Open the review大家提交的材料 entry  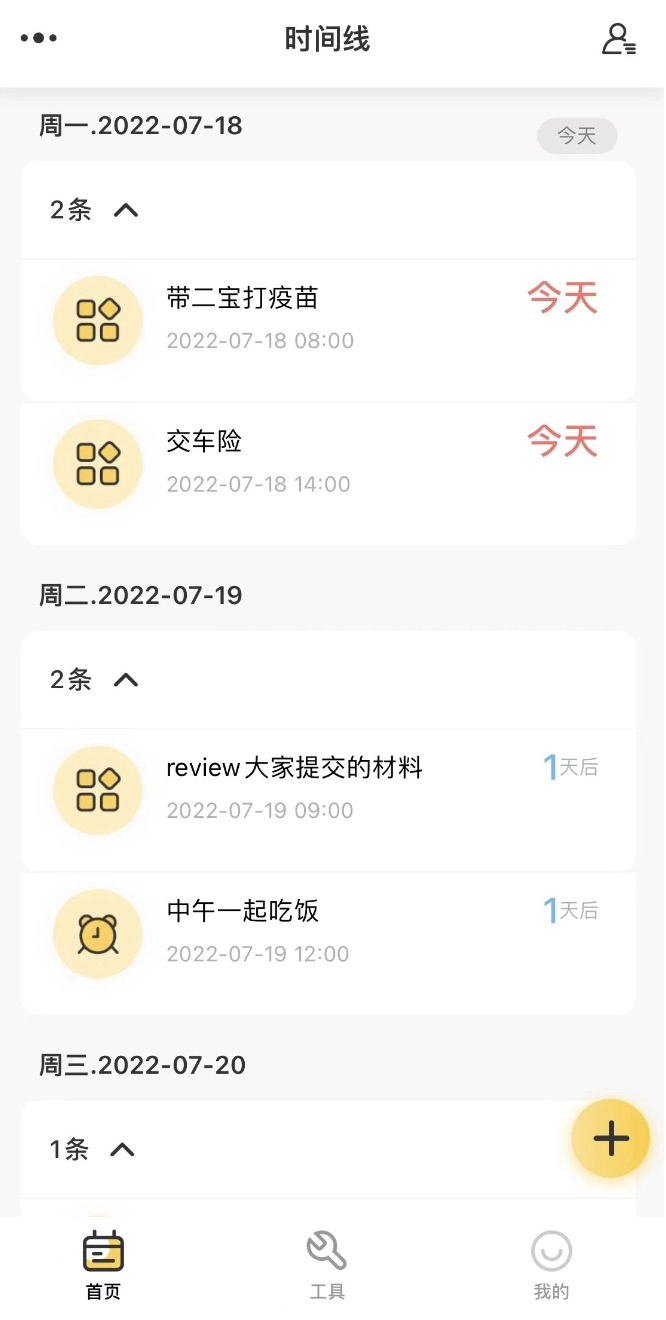[x=328, y=789]
